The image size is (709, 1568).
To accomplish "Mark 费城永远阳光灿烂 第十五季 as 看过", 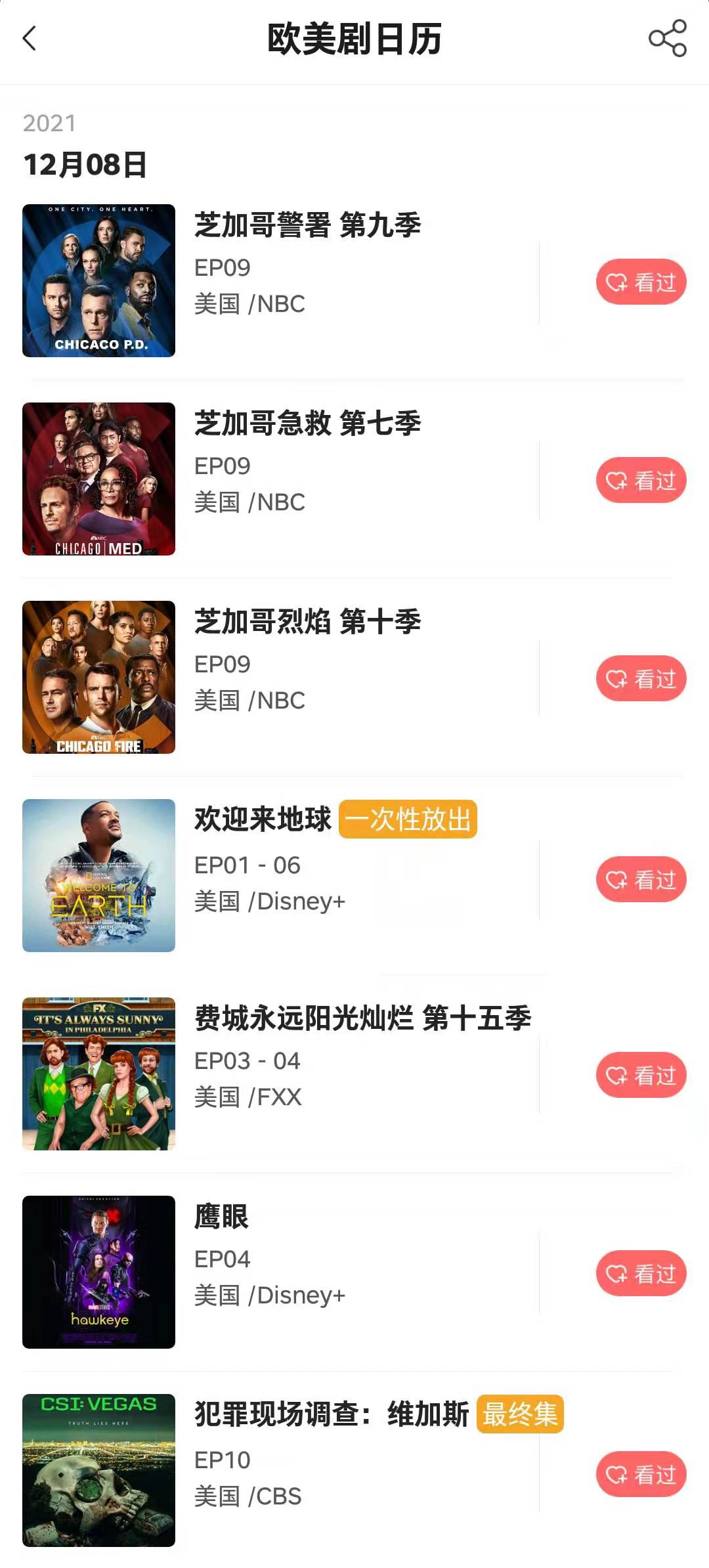I will [641, 1075].
